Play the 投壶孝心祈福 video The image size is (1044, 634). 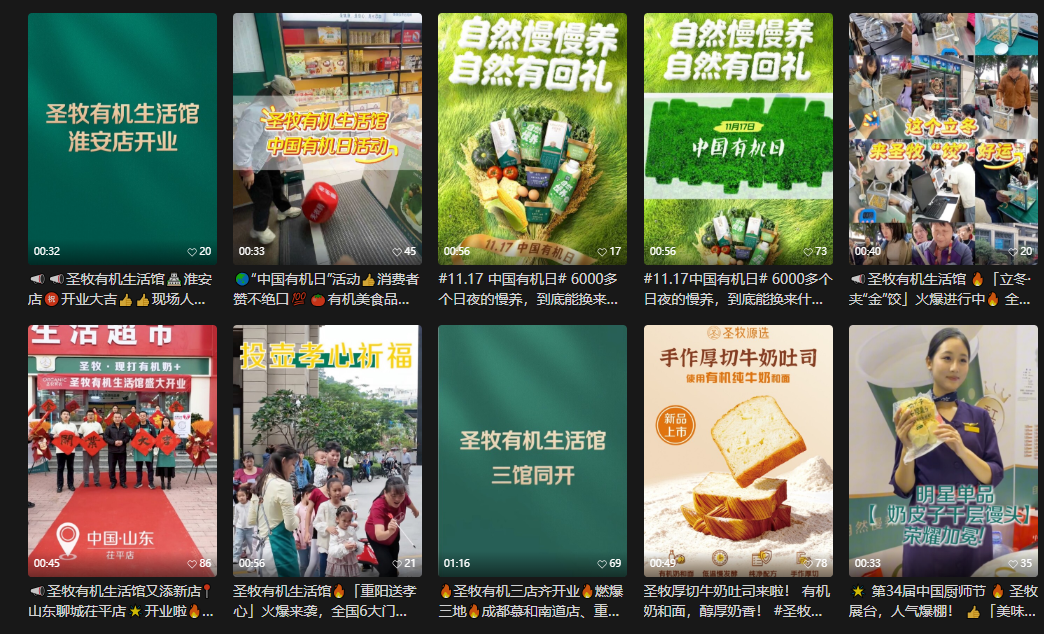click(327, 450)
